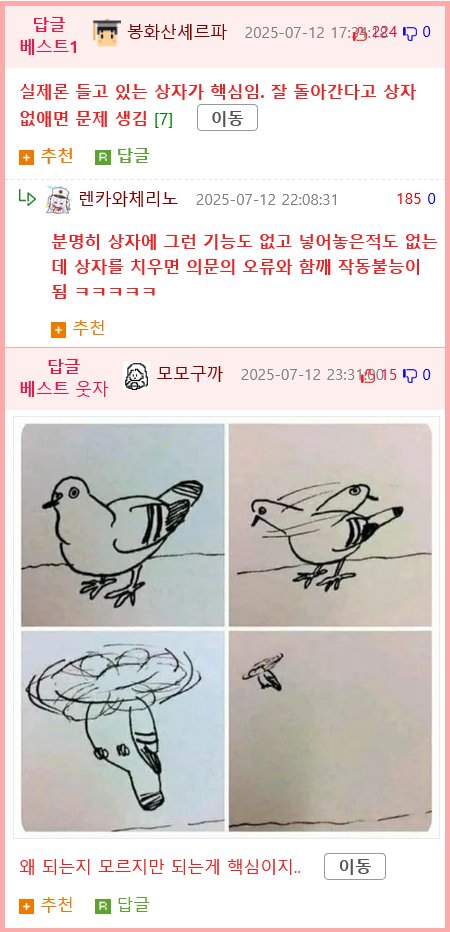Open 렌카와체리노's profile name
This screenshot has width=450, height=932.
pos(128,199)
